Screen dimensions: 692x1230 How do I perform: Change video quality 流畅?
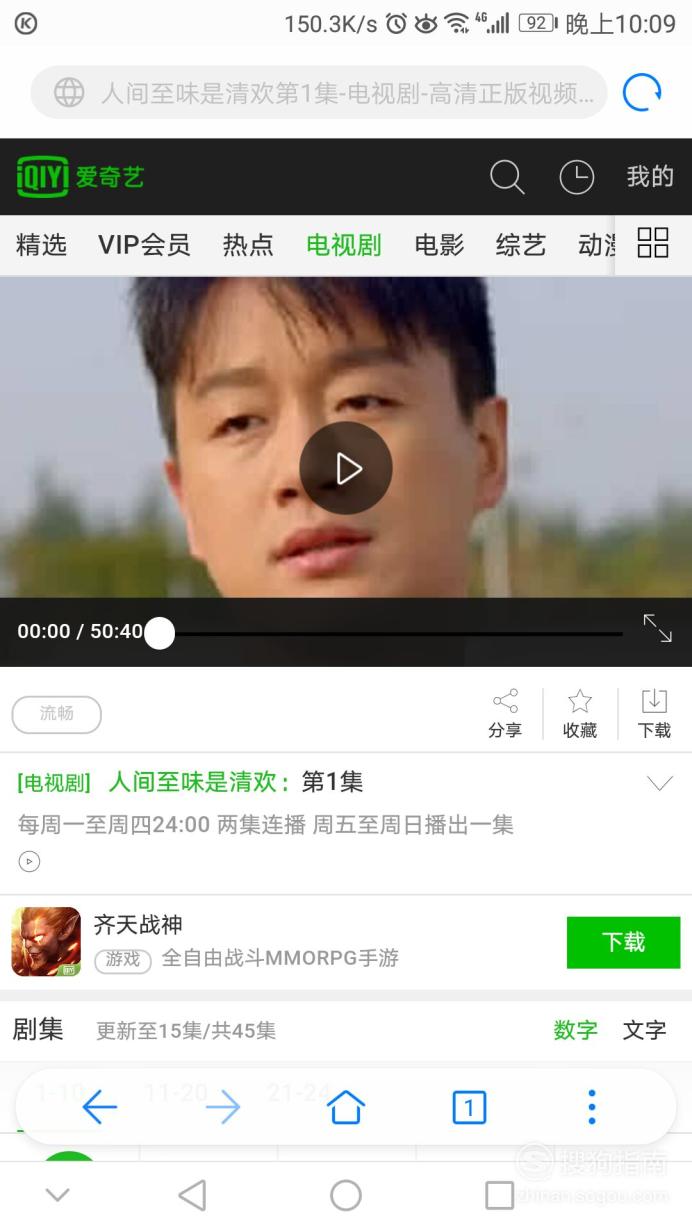[x=57, y=714]
